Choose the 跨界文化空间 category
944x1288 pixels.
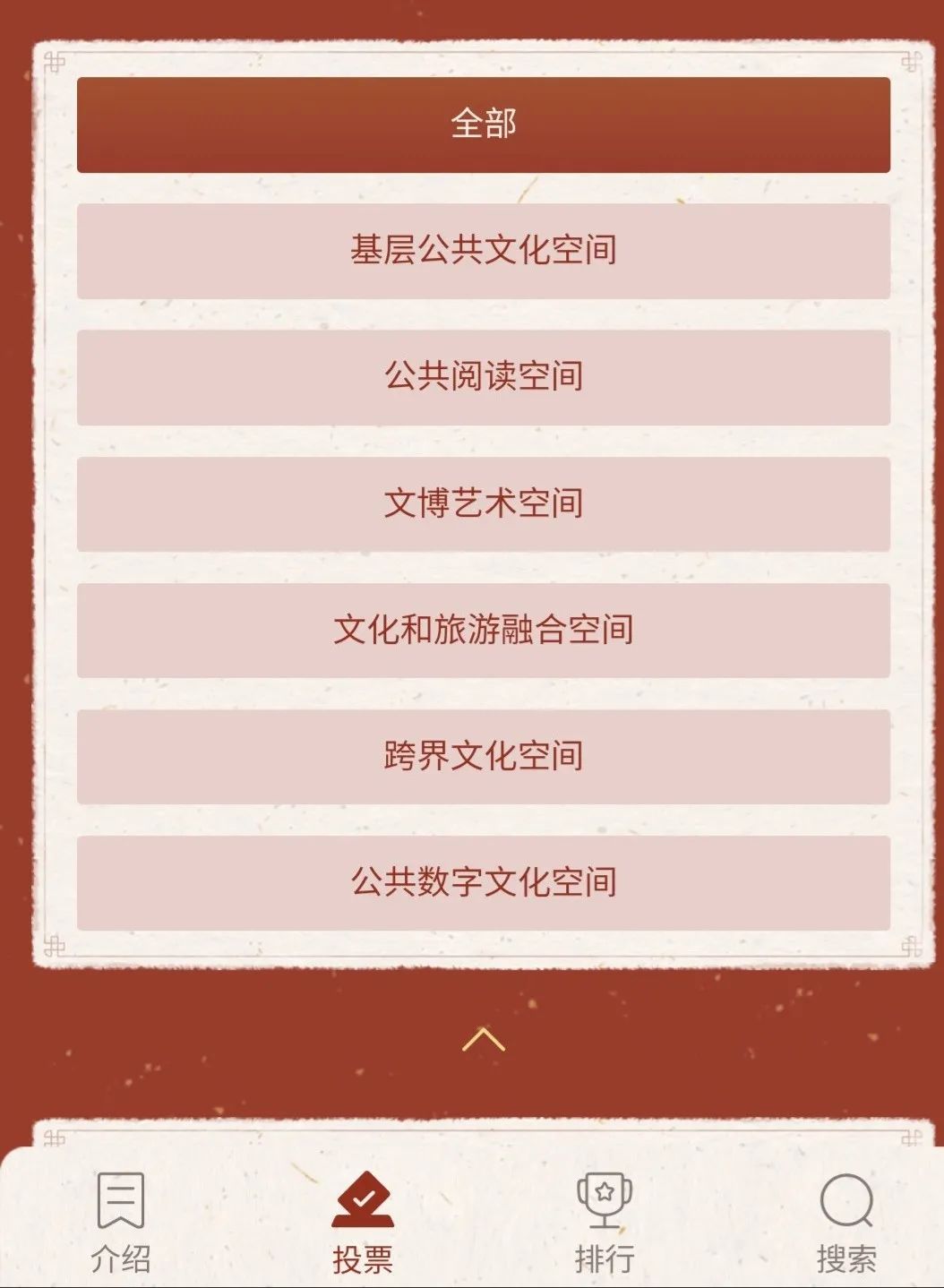pos(483,756)
